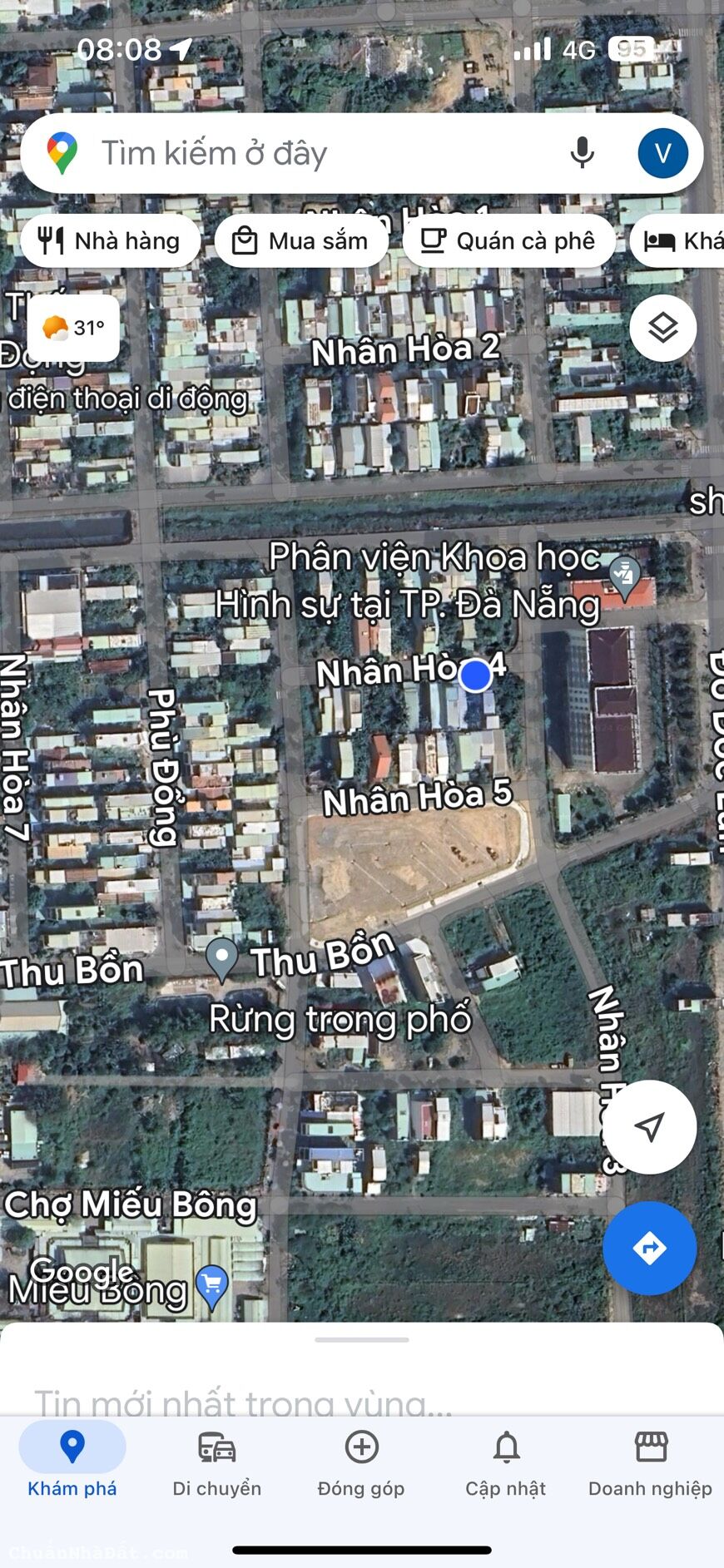Viewport: 724px width, 1568px height.
Task: Open the 31° weather widget
Action: tap(73, 328)
